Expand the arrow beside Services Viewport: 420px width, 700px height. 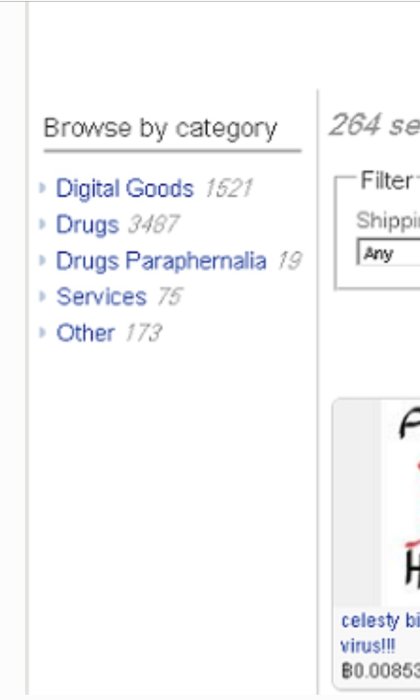point(43,296)
